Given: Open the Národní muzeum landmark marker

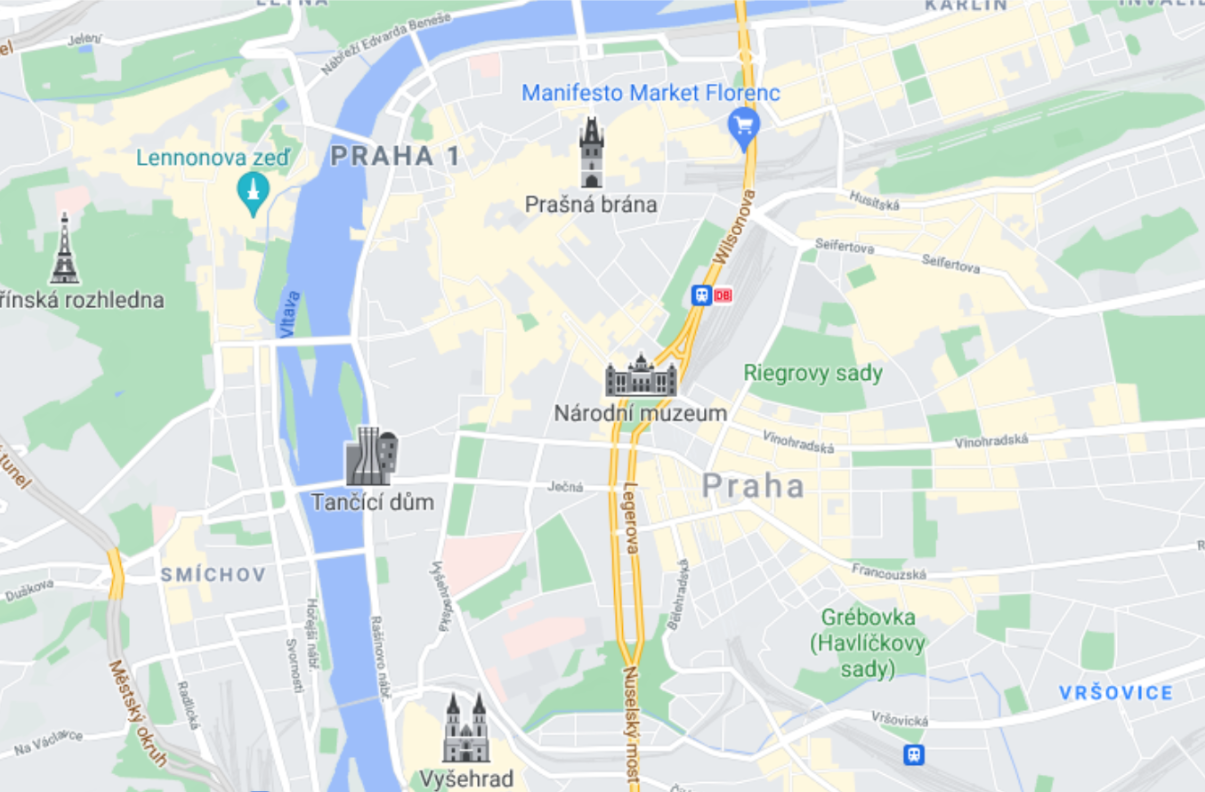Looking at the screenshot, I should click(640, 376).
